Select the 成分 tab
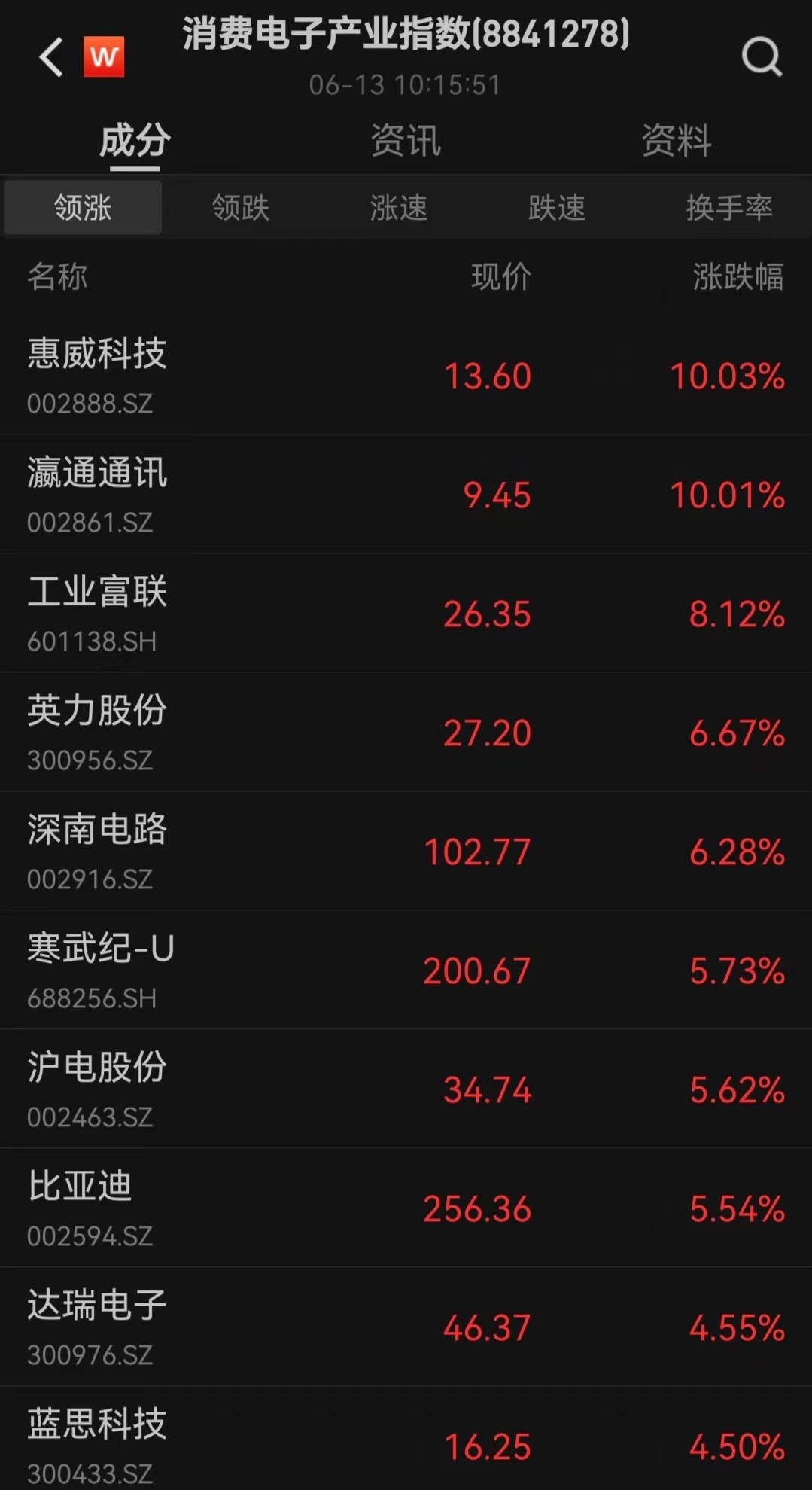The width and height of the screenshot is (812, 1490). [135, 141]
